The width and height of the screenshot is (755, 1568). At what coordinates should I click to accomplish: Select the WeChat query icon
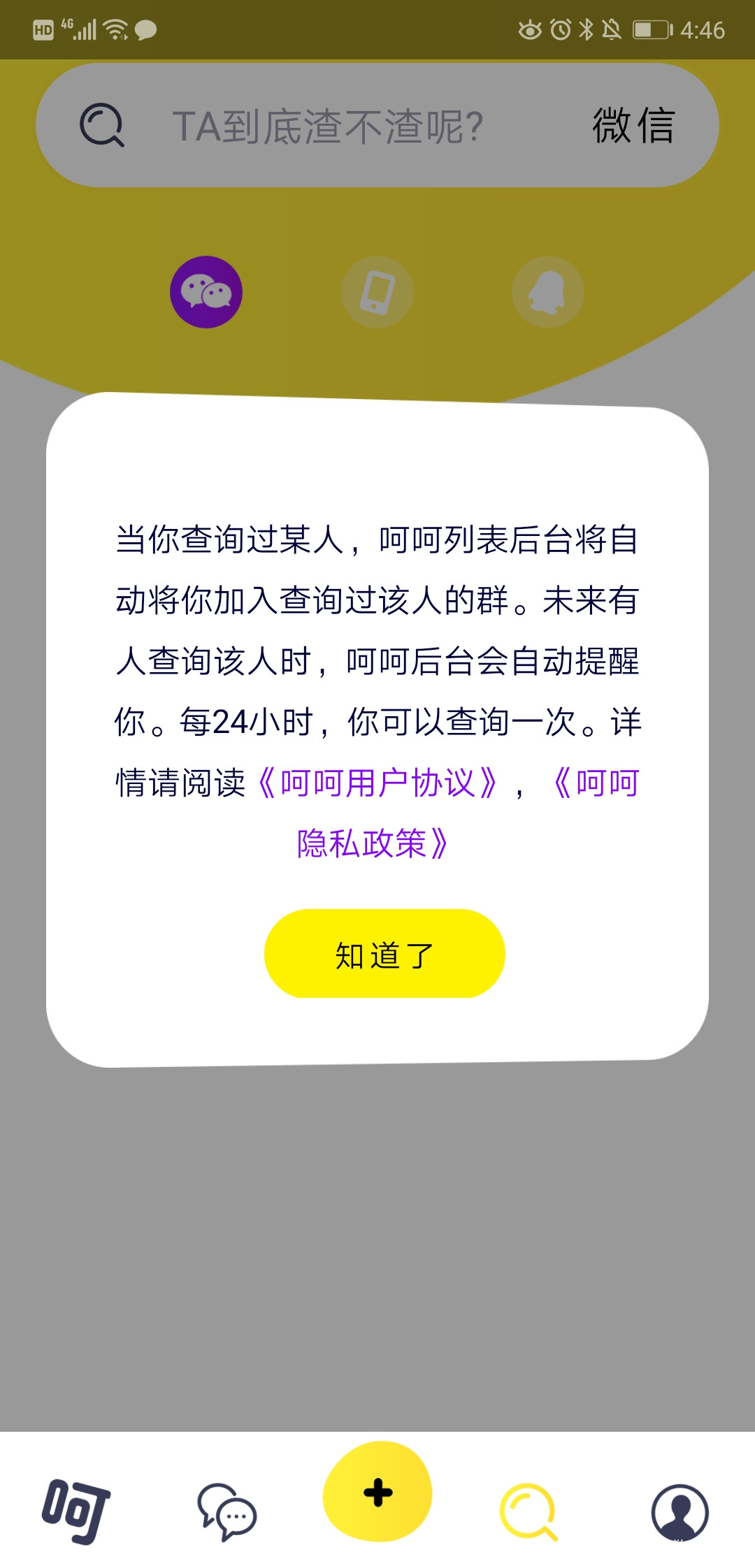tap(206, 292)
